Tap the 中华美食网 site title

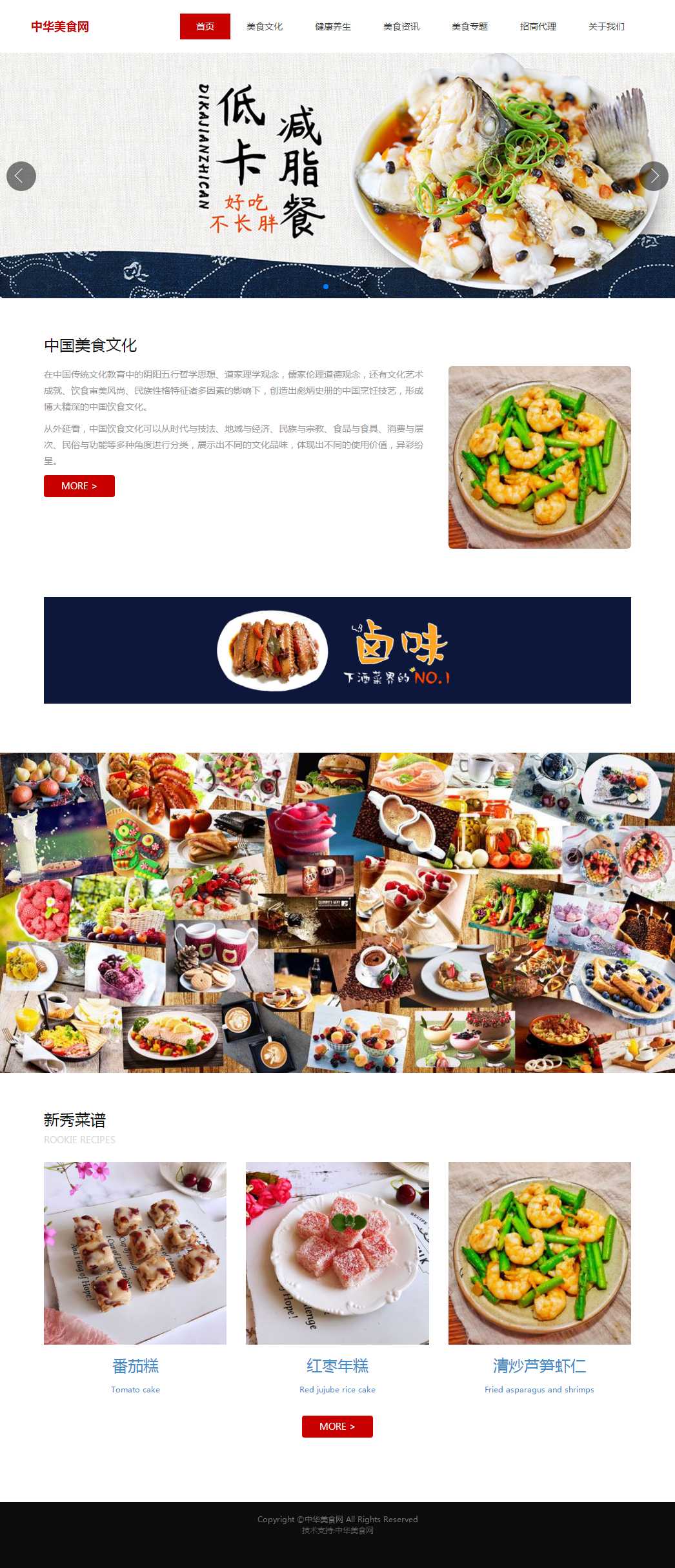[60, 26]
